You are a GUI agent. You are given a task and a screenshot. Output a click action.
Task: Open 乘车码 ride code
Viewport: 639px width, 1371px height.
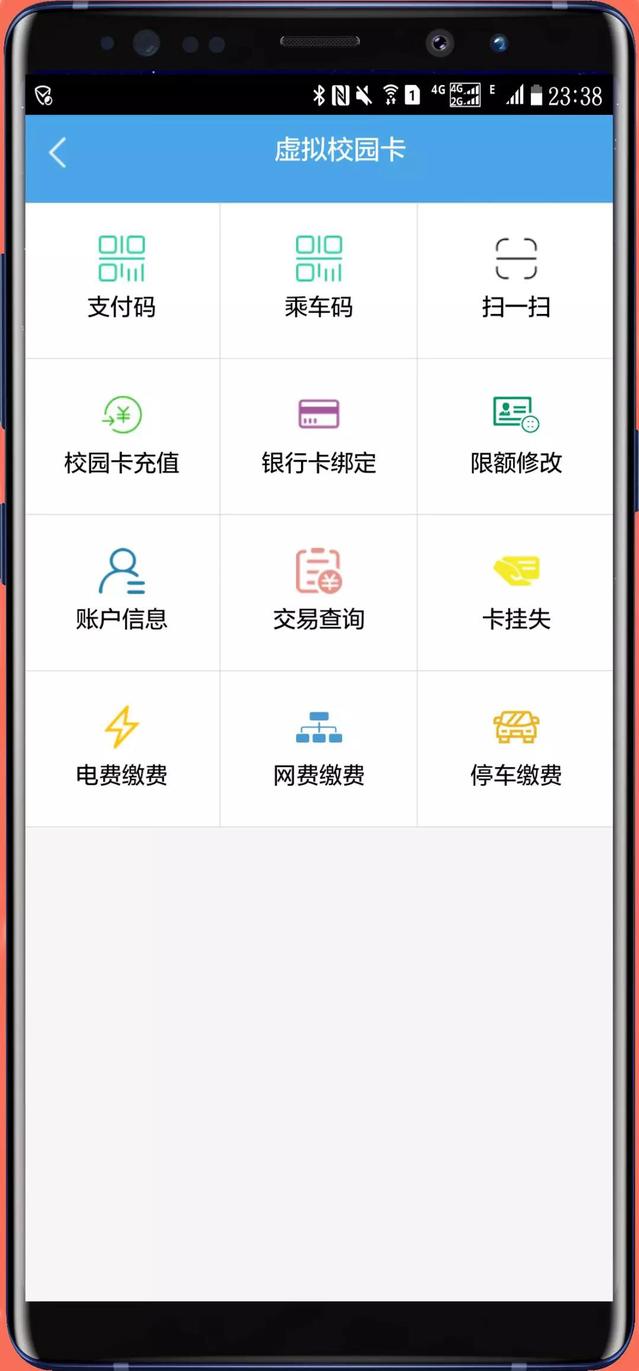coord(319,281)
